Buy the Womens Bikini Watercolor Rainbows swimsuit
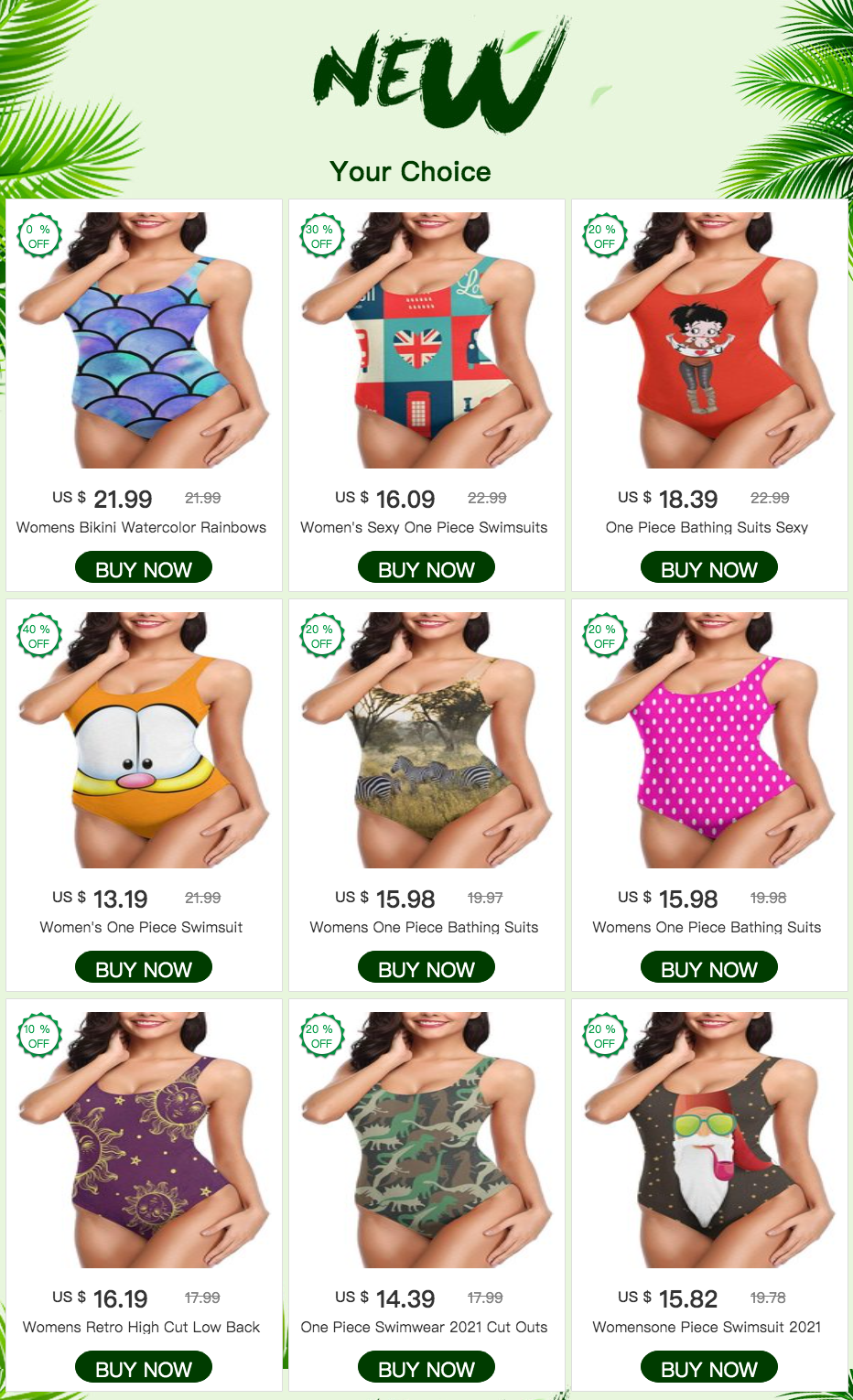This screenshot has width=853, height=1400. pyautogui.click(x=144, y=568)
